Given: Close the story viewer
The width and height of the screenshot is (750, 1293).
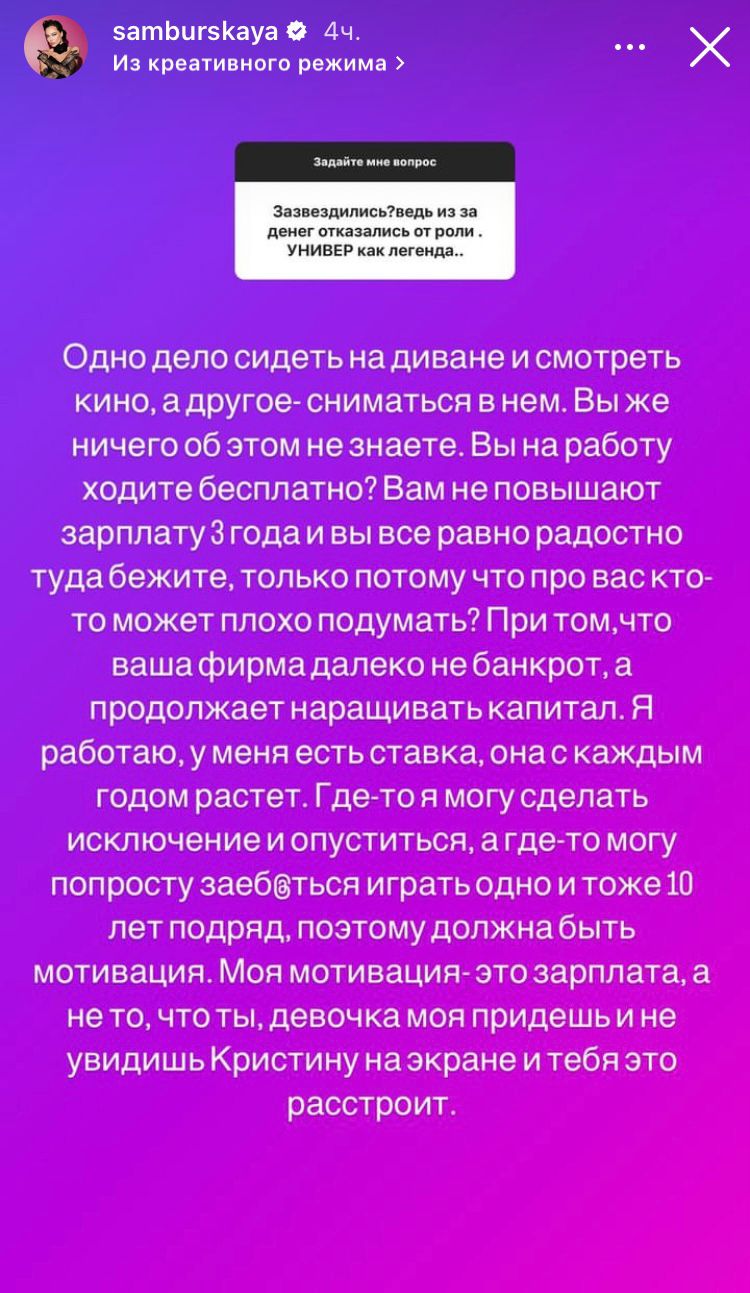Looking at the screenshot, I should click(x=709, y=47).
